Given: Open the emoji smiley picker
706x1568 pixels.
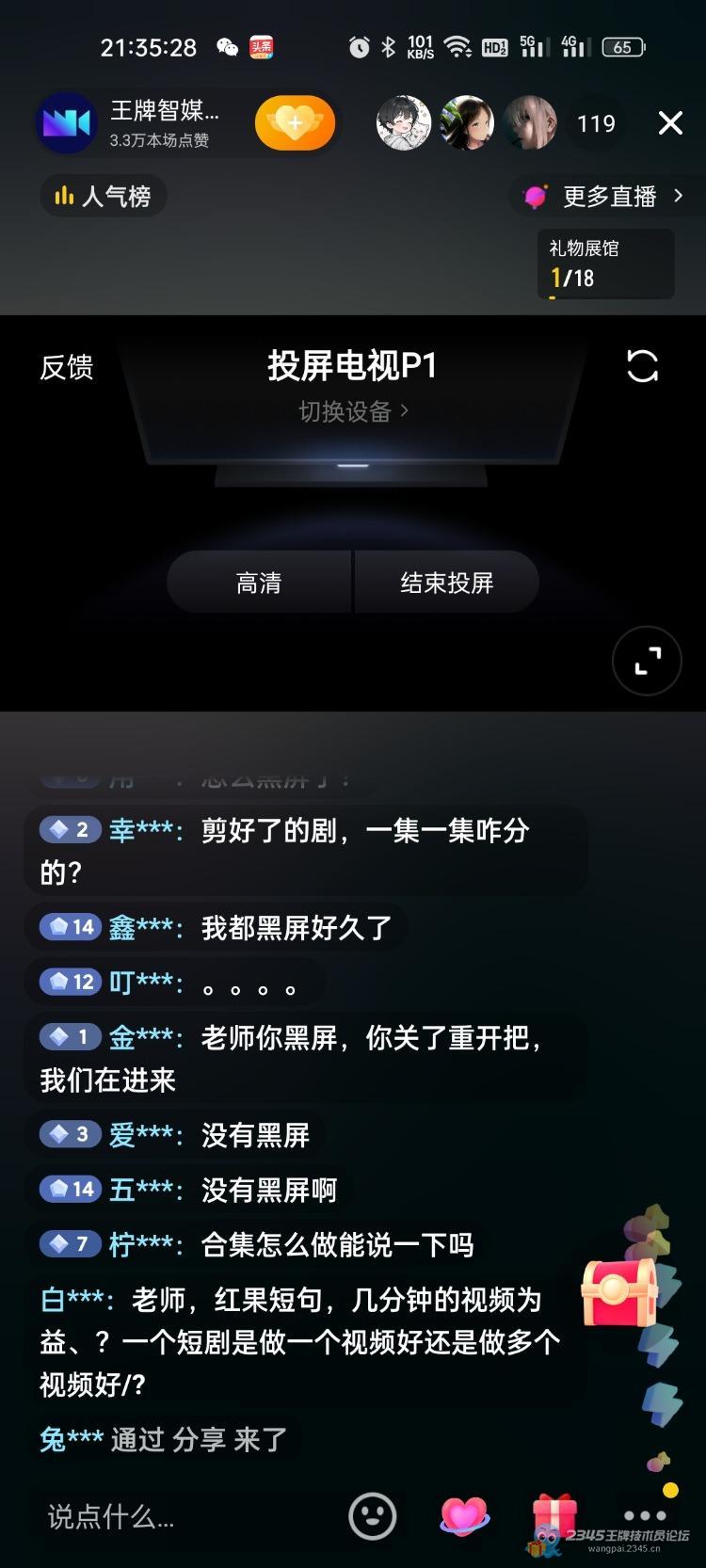Looking at the screenshot, I should click(x=373, y=1516).
